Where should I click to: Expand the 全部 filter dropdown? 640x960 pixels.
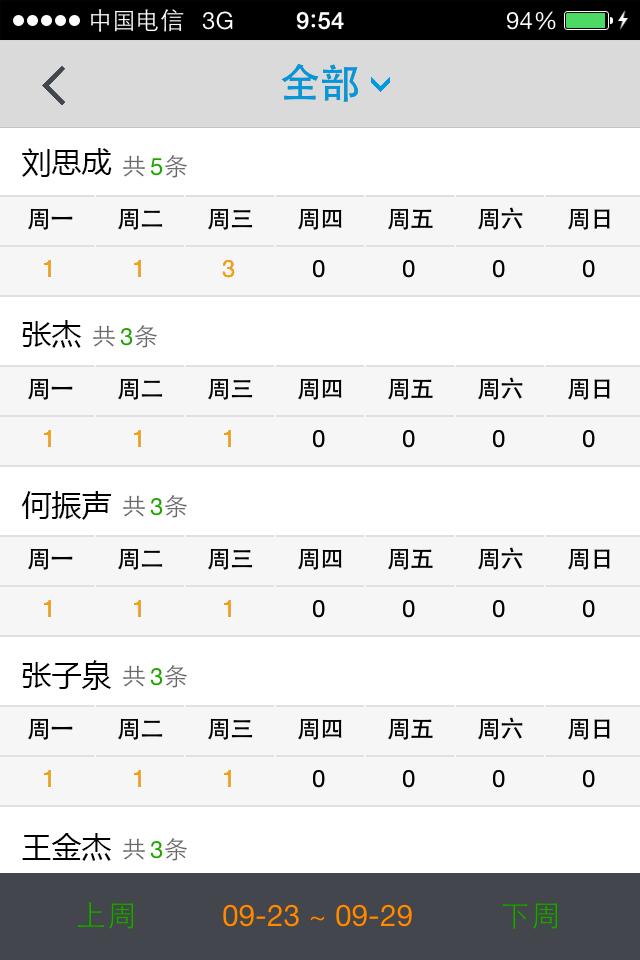335,85
